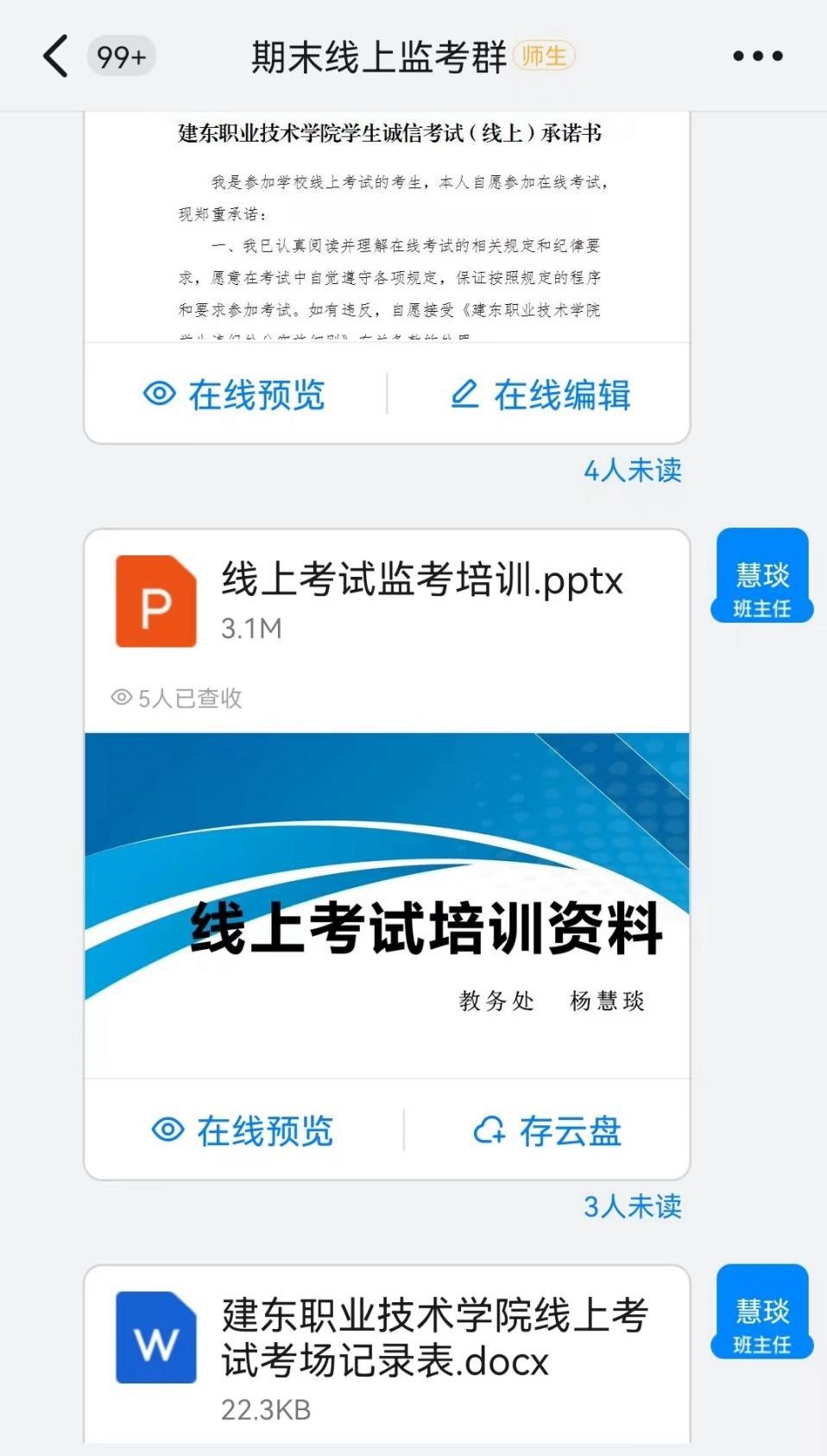Screen dimensions: 827x1456
Task: Tap 在线编辑 for the 承诺书 document
Action: (x=540, y=395)
